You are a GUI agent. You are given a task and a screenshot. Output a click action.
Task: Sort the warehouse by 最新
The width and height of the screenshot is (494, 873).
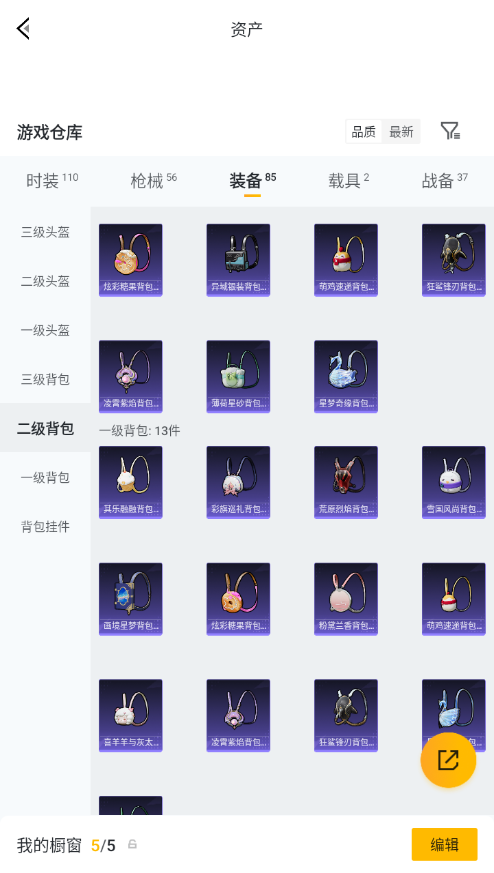point(401,132)
